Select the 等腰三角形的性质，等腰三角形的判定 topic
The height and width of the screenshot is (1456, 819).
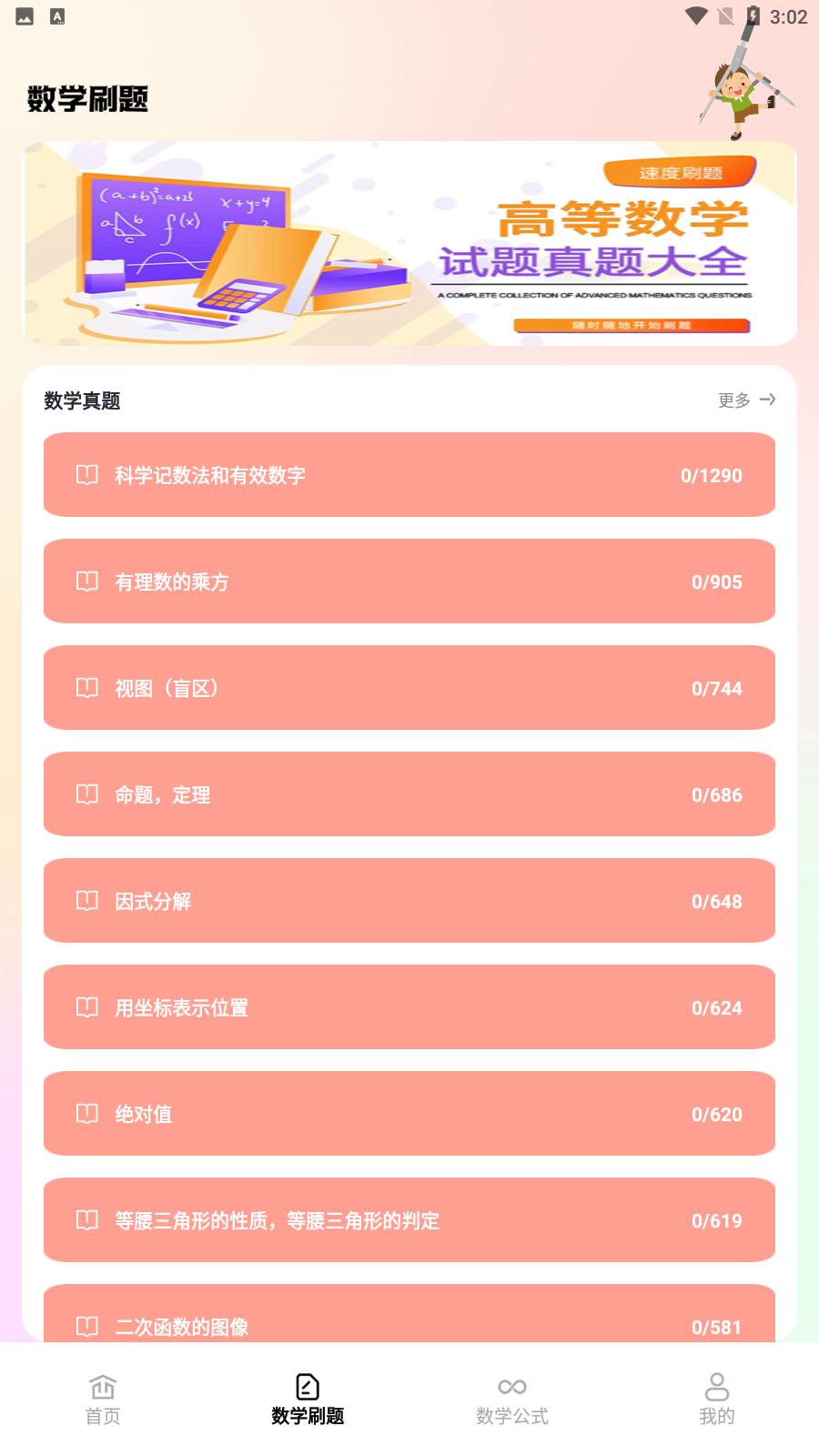(408, 1220)
